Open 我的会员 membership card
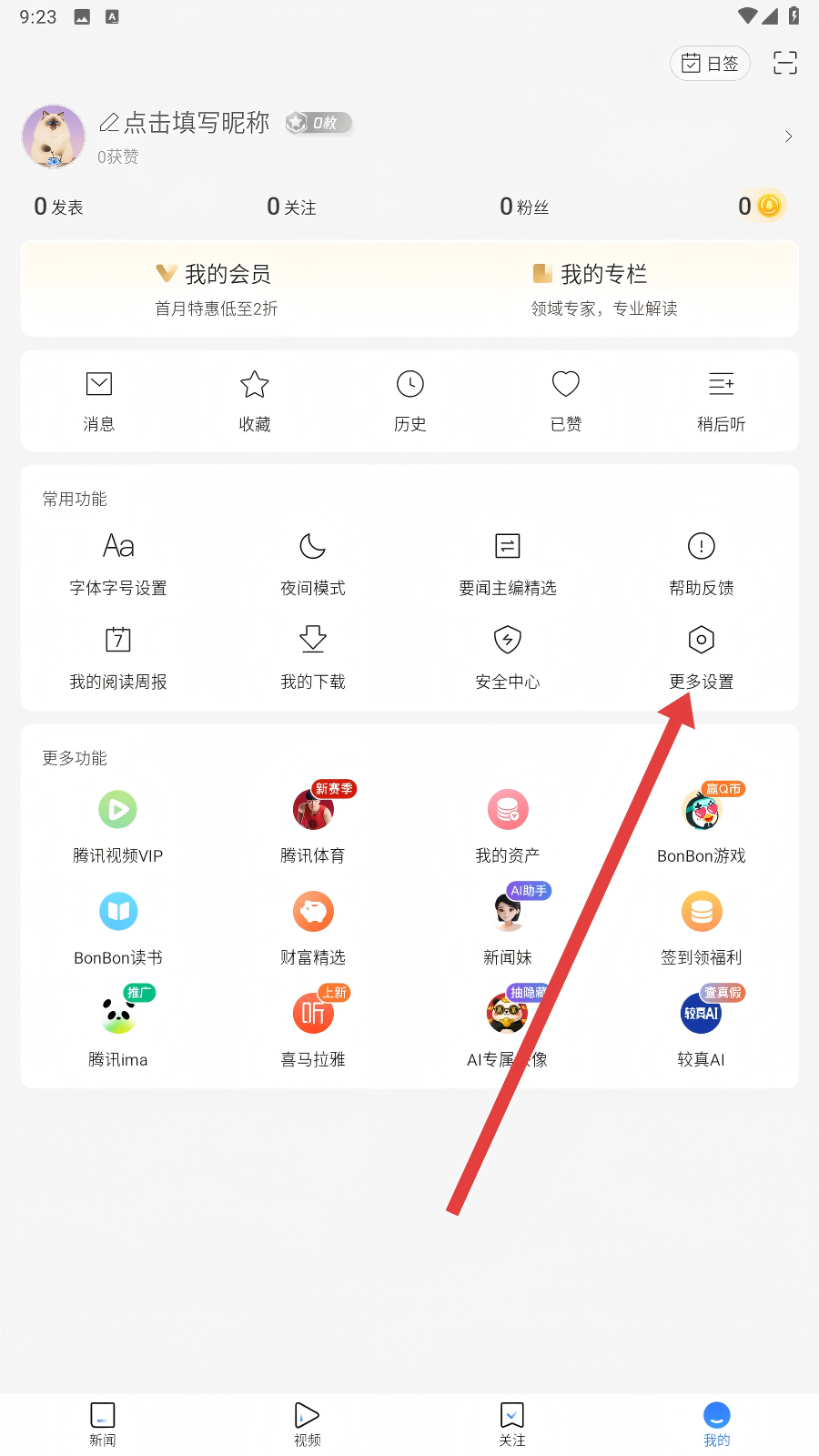The height and width of the screenshot is (1456, 819). pyautogui.click(x=216, y=288)
